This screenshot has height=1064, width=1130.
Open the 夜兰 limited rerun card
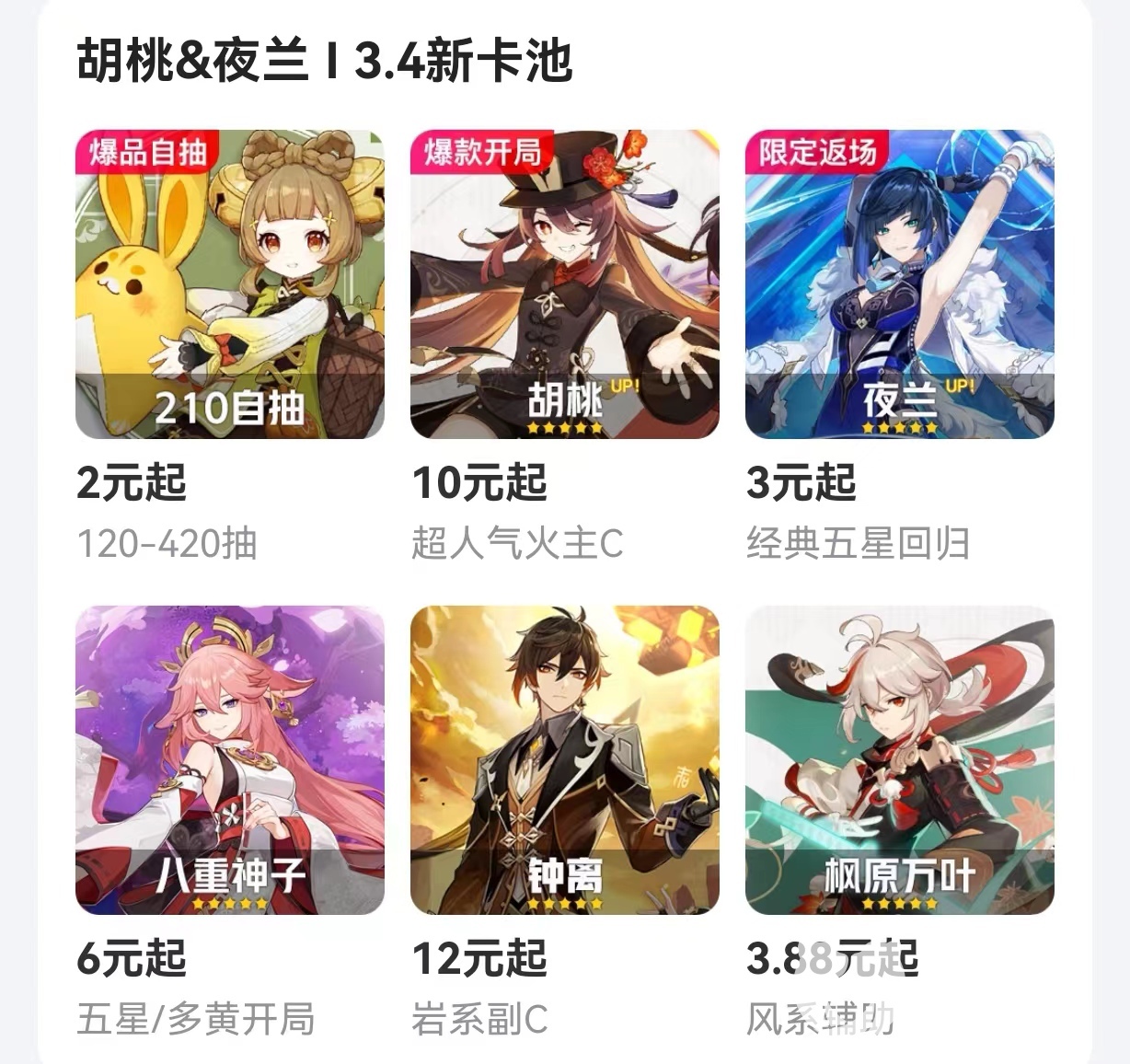click(899, 284)
